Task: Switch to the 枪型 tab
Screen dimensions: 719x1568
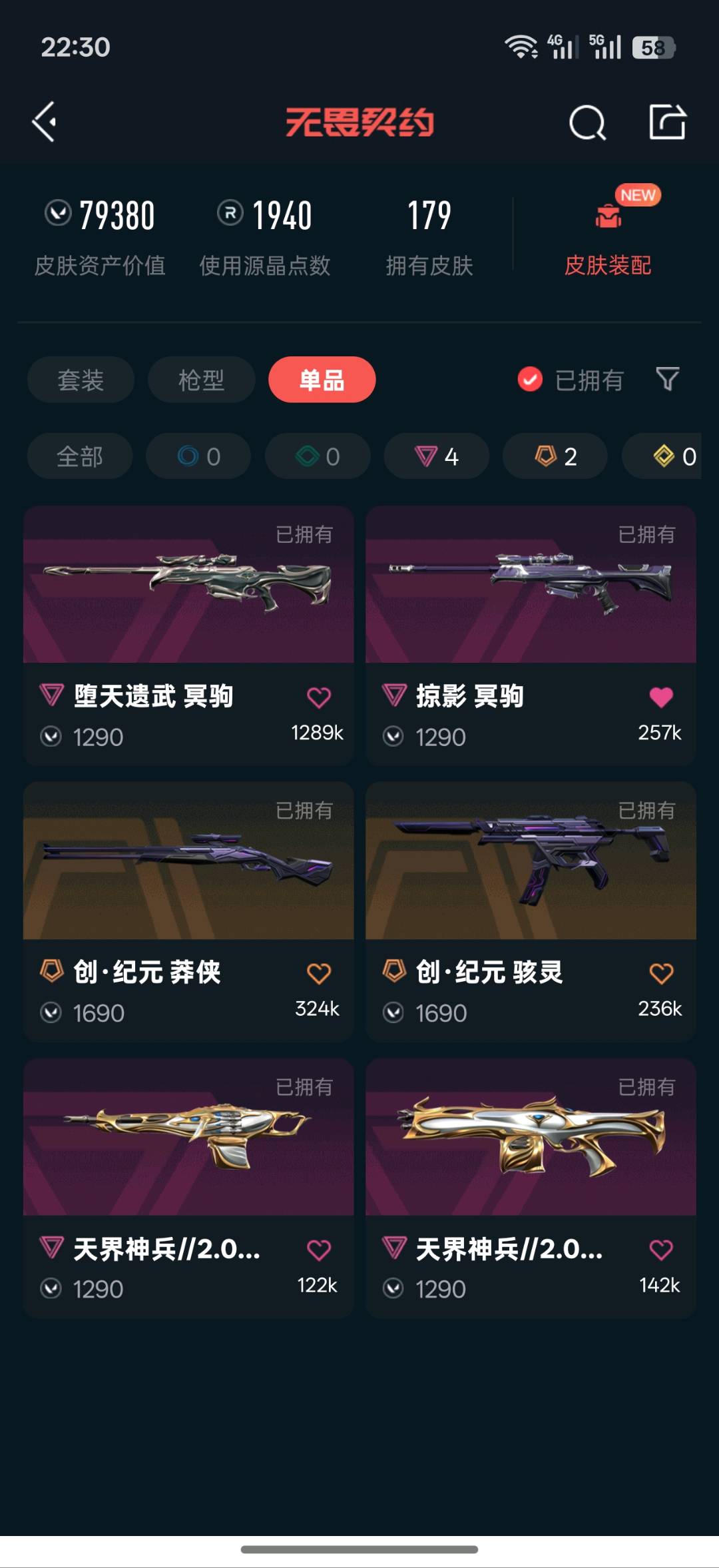Action: tap(201, 380)
